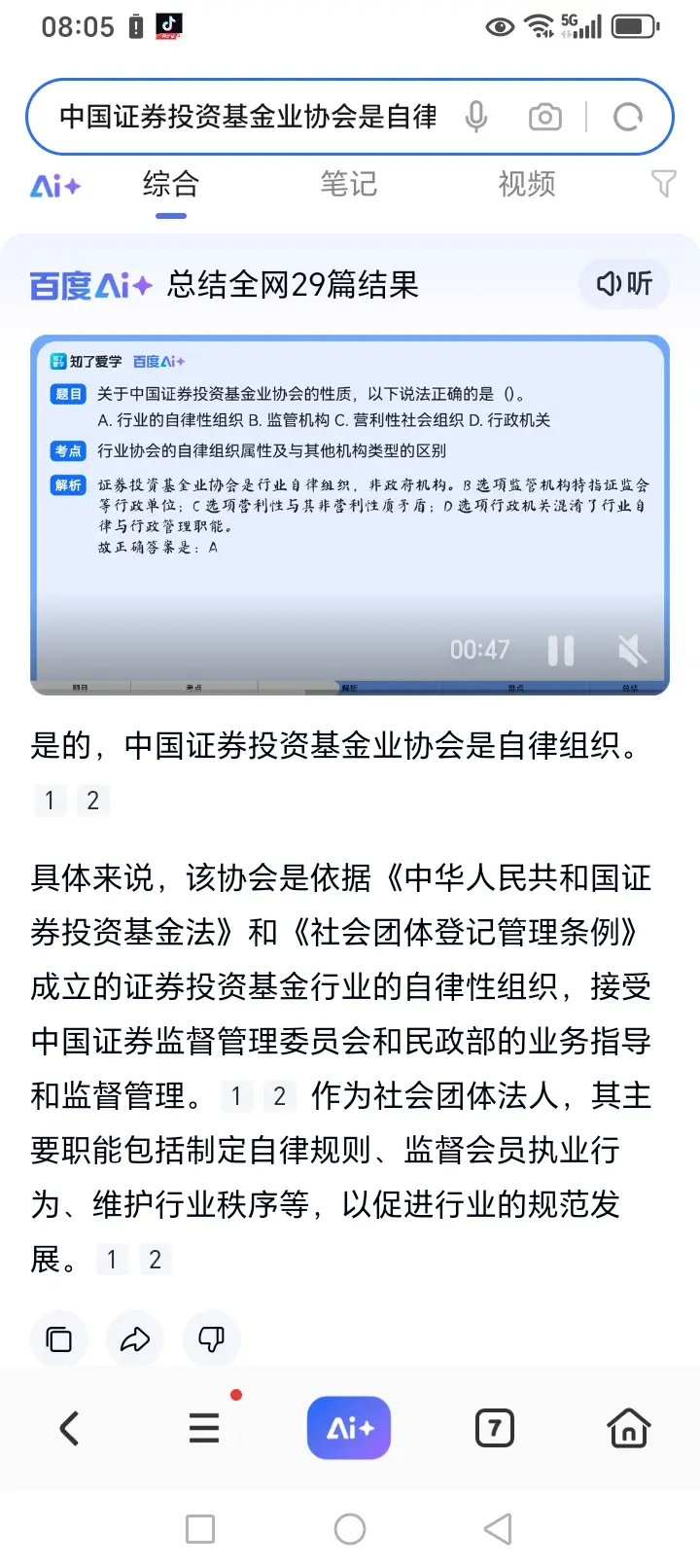Refresh results via the circular arrow icon
This screenshot has width=700, height=1568.
[627, 116]
